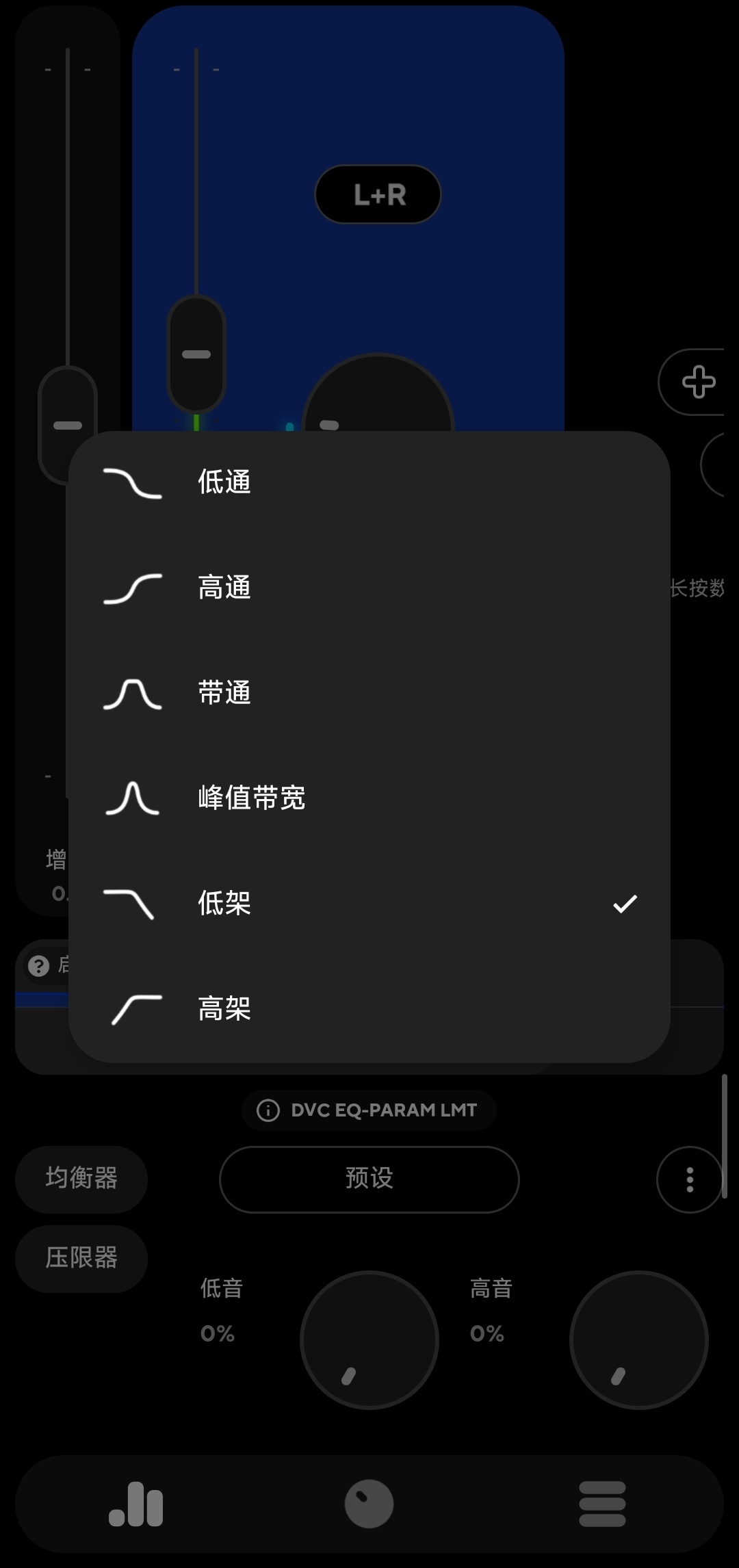The width and height of the screenshot is (739, 1568).
Task: Switch to the stacked-lines menu tab
Action: coord(602,1504)
